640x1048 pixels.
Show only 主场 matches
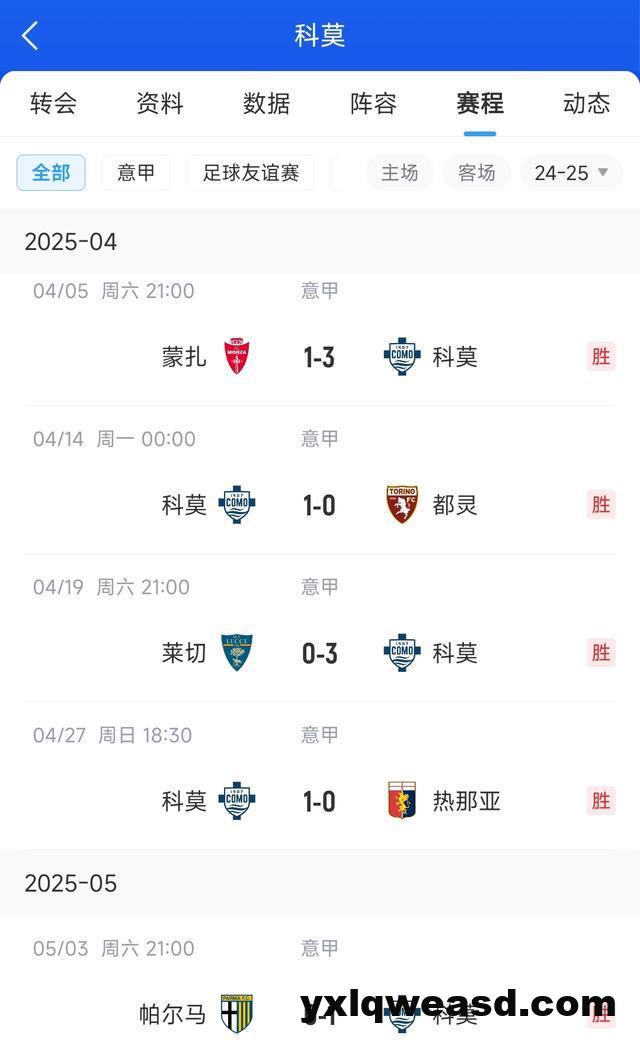(x=399, y=173)
